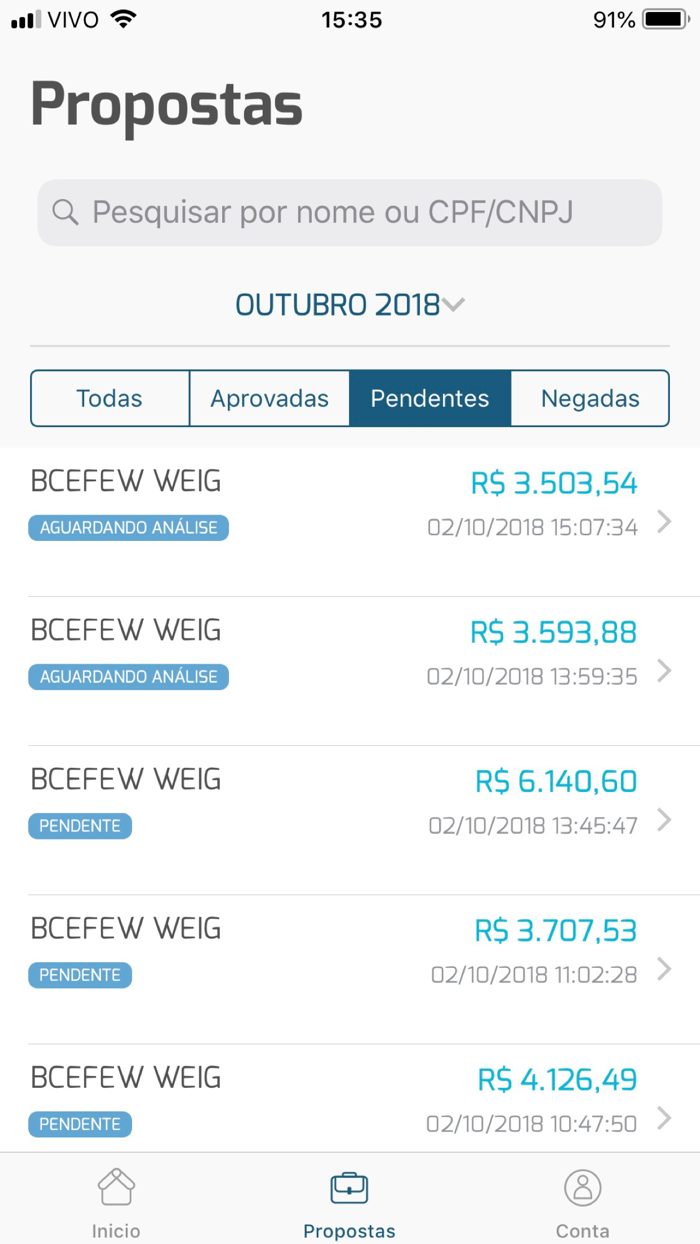View details of the R$ 6.140,60 proposal
The height and width of the screenshot is (1244, 700).
[x=350, y=819]
